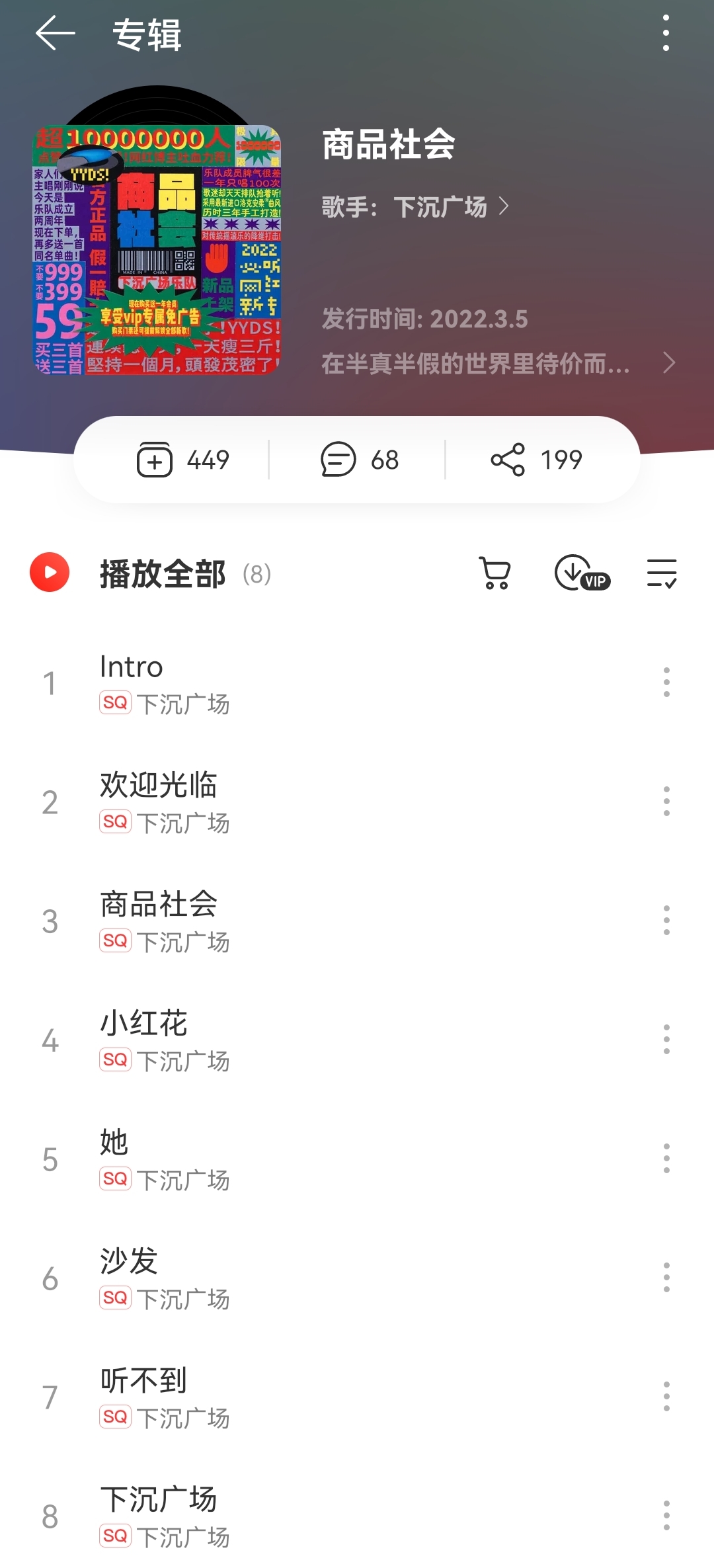Share this album
Viewport: 714px width, 1568px height.
point(535,460)
